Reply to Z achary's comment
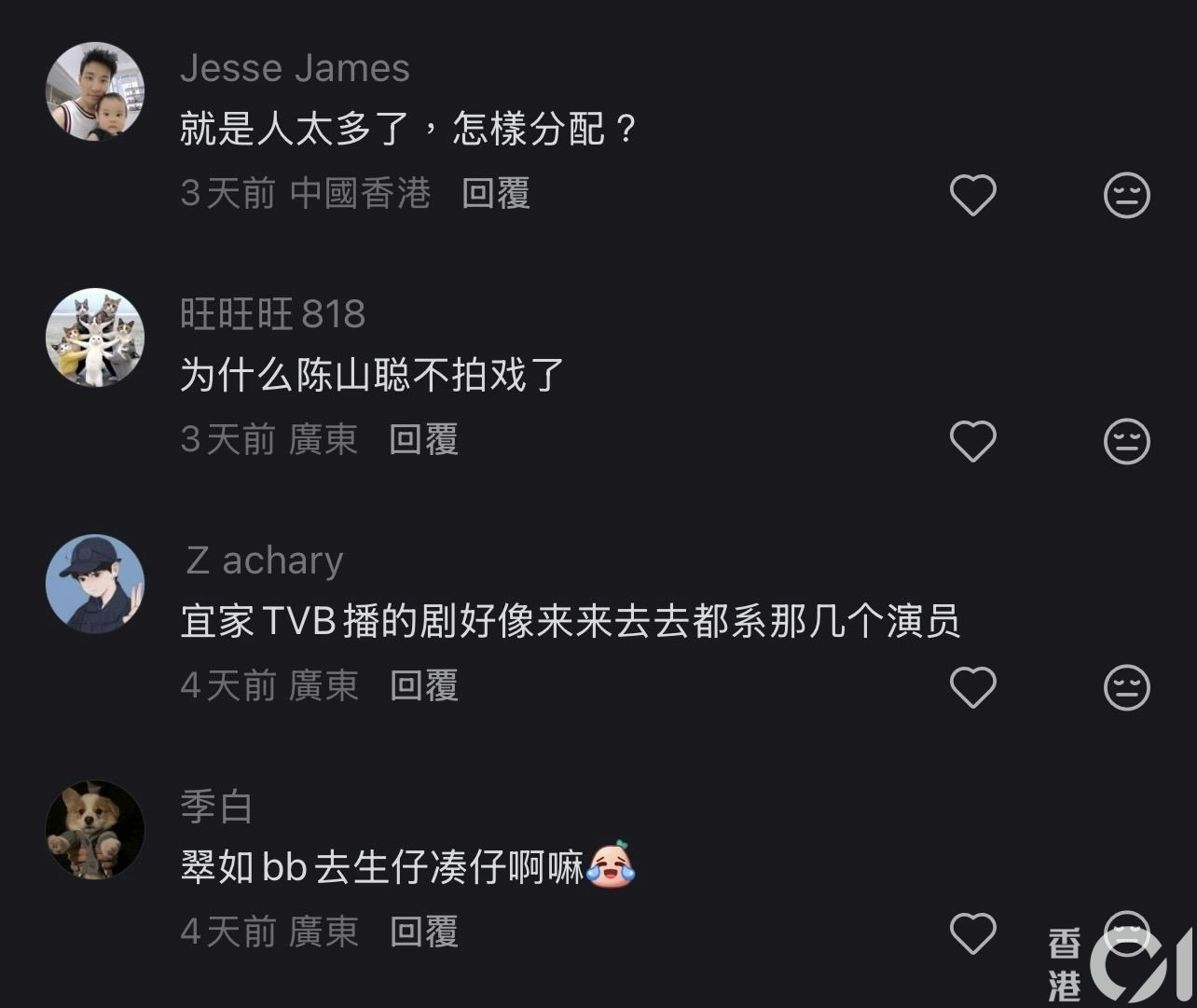Viewport: 1197px width, 1008px height. (423, 685)
